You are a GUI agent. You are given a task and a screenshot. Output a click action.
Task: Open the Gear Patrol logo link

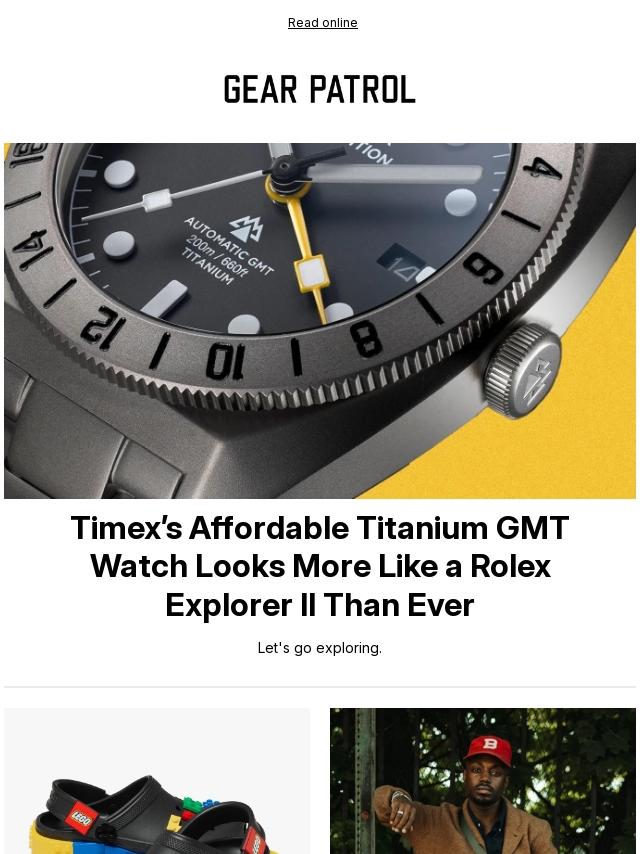point(319,90)
